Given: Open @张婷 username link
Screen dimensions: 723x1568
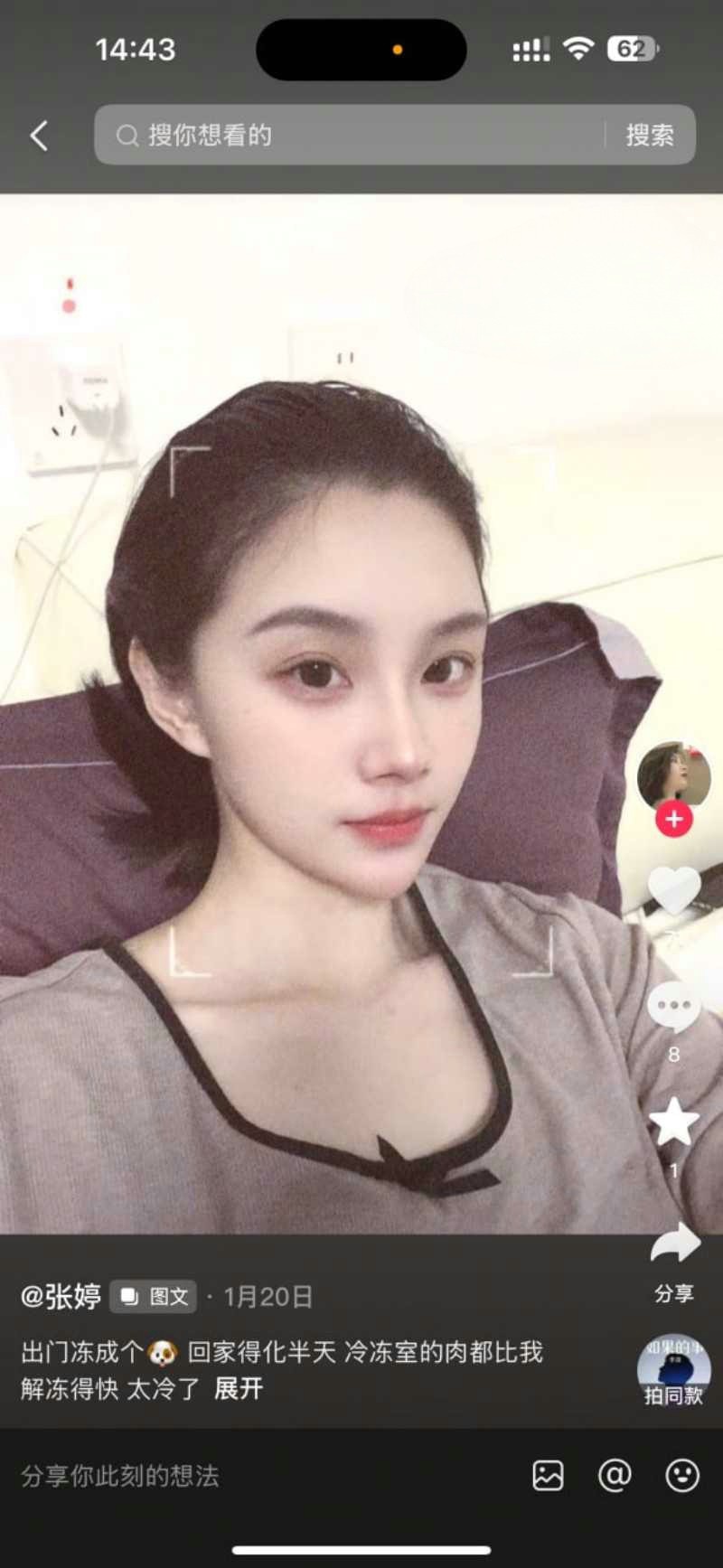Looking at the screenshot, I should tap(61, 1297).
